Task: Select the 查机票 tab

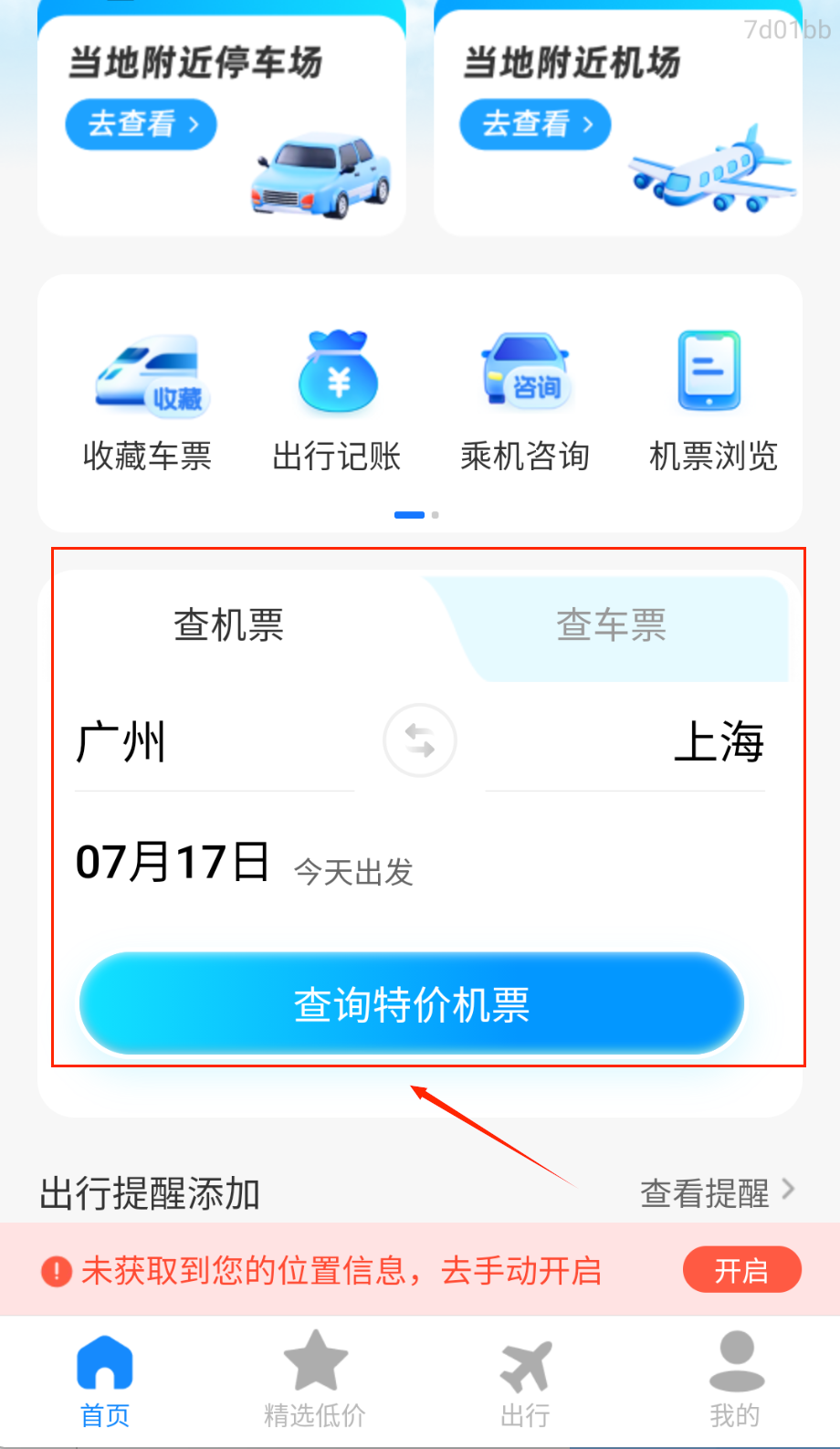Action: click(228, 626)
